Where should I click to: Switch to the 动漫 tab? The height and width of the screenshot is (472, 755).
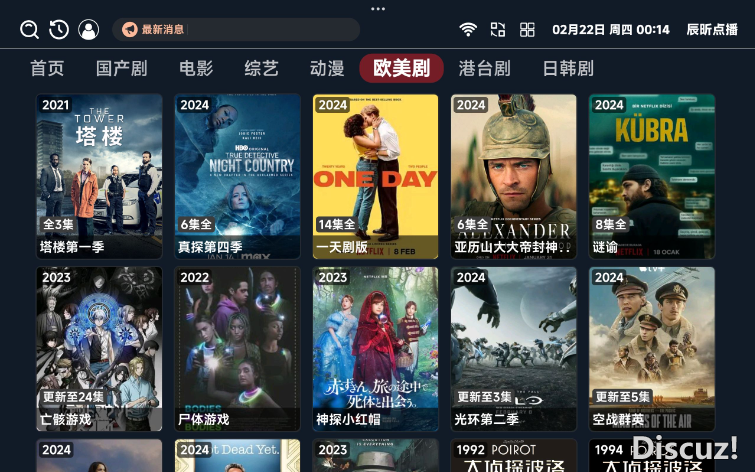[x=327, y=69]
